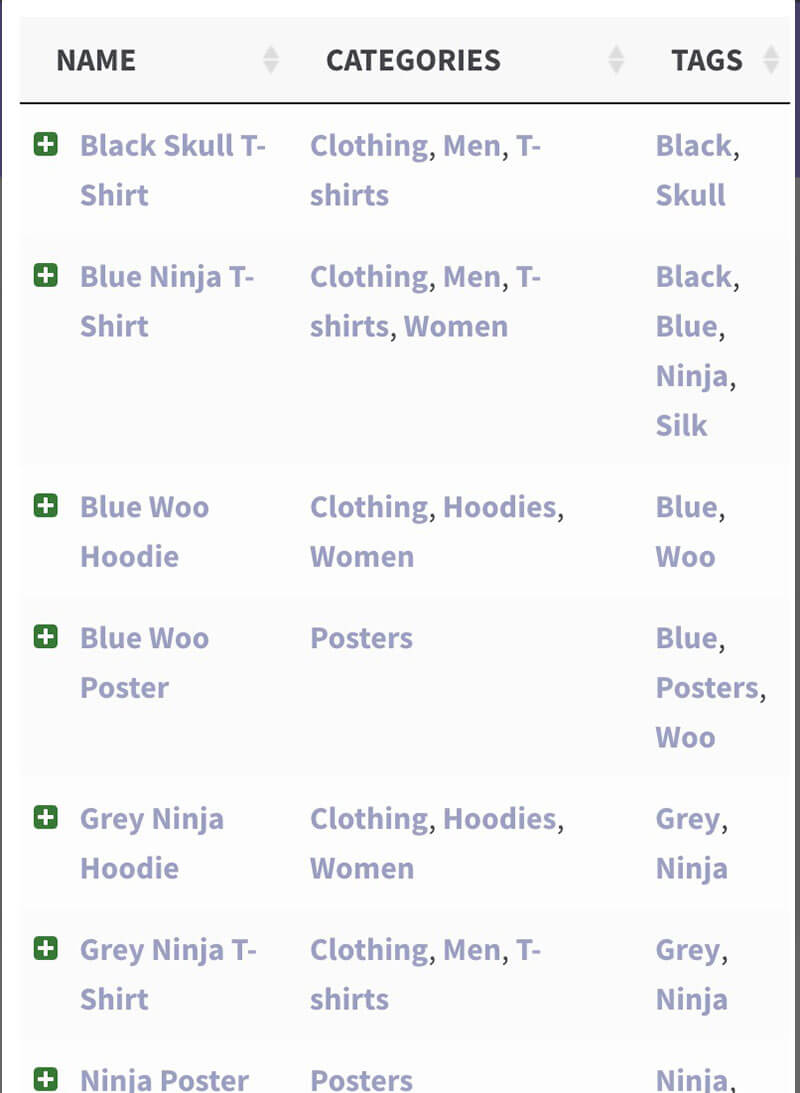Screen dimensions: 800x1093
Task: Expand the Blue Woo Hoodie row
Action: (x=46, y=506)
